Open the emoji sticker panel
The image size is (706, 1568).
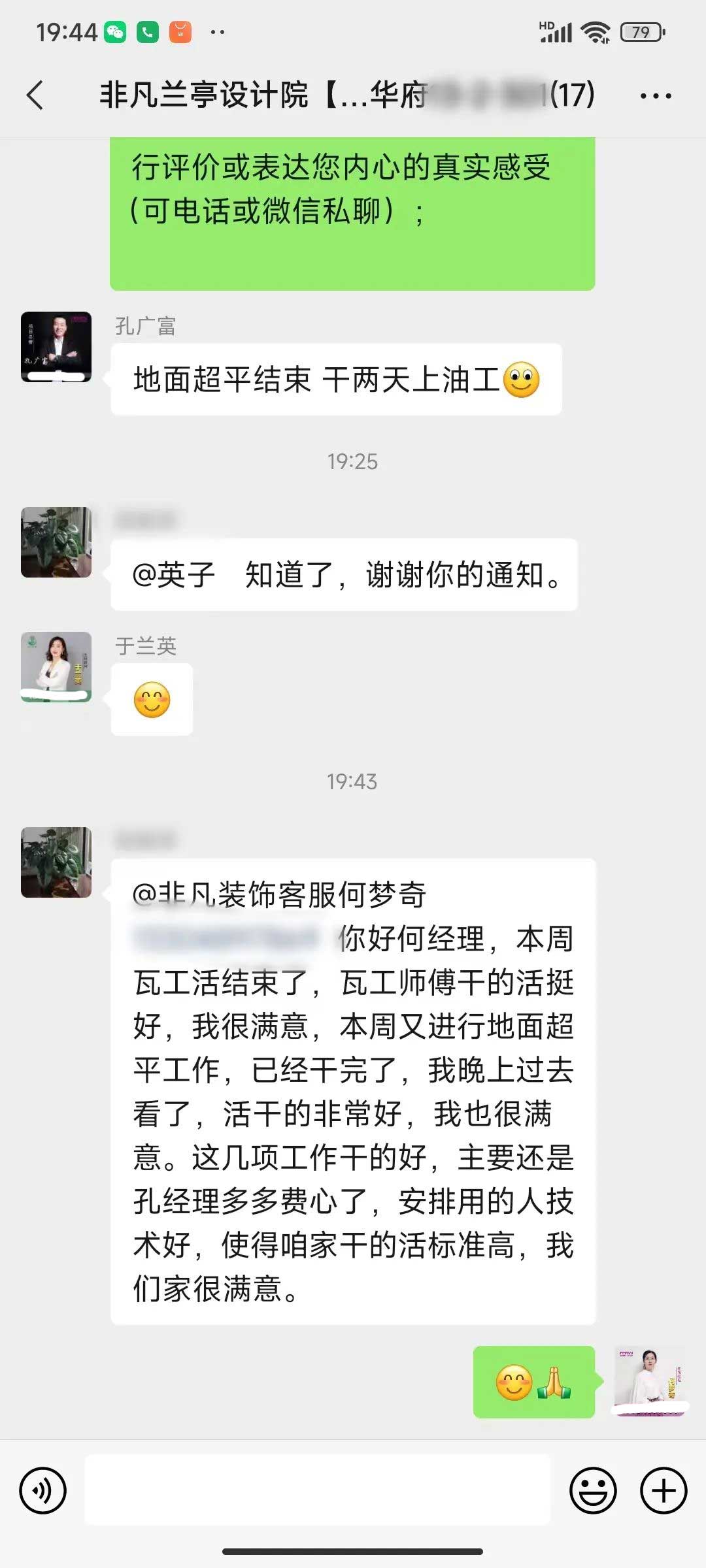pyautogui.click(x=593, y=1491)
